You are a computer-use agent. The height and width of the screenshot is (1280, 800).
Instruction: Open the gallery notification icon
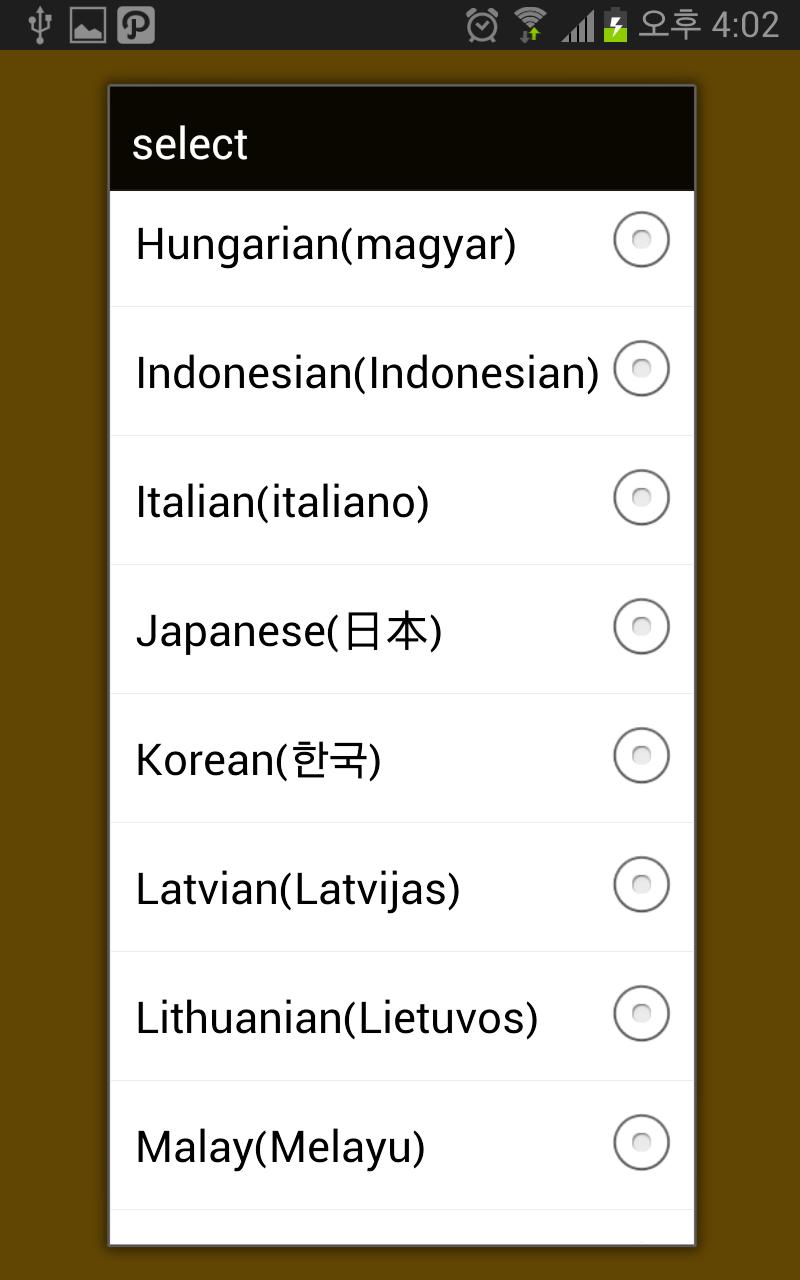point(88,25)
